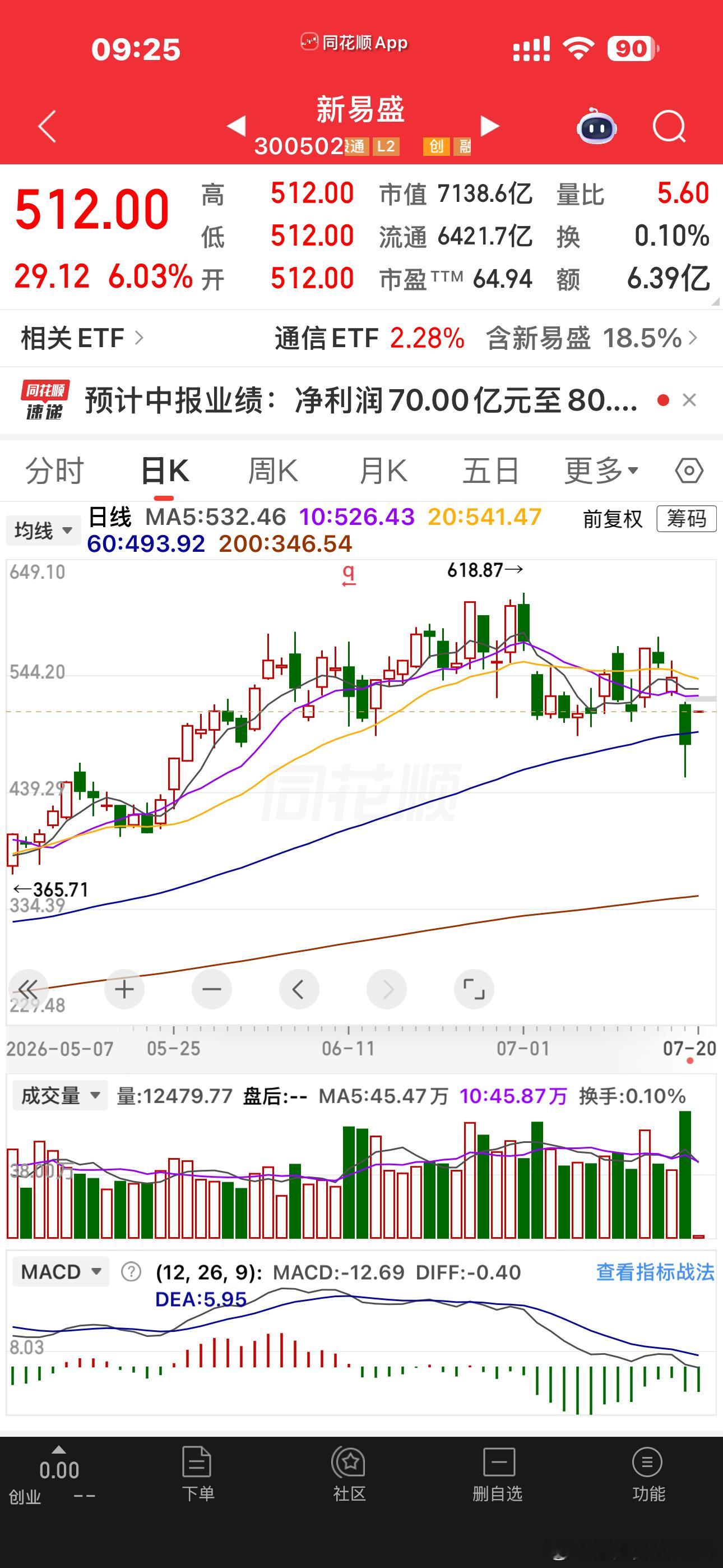Switch to the previous stock with left triangle
The image size is (723, 1568).
[x=236, y=126]
